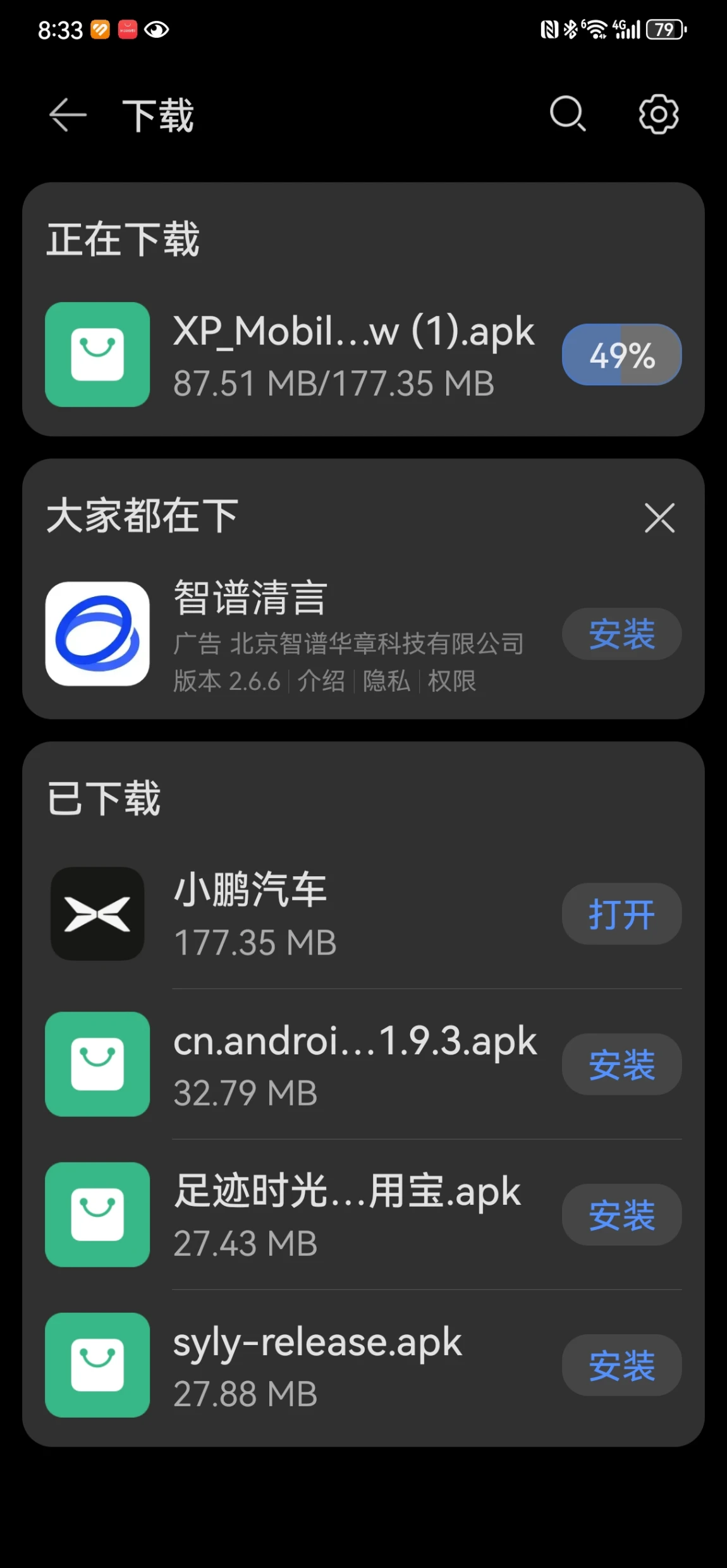Image resolution: width=727 pixels, height=1568 pixels.
Task: Install the 智谱清言 app
Action: 621,634
